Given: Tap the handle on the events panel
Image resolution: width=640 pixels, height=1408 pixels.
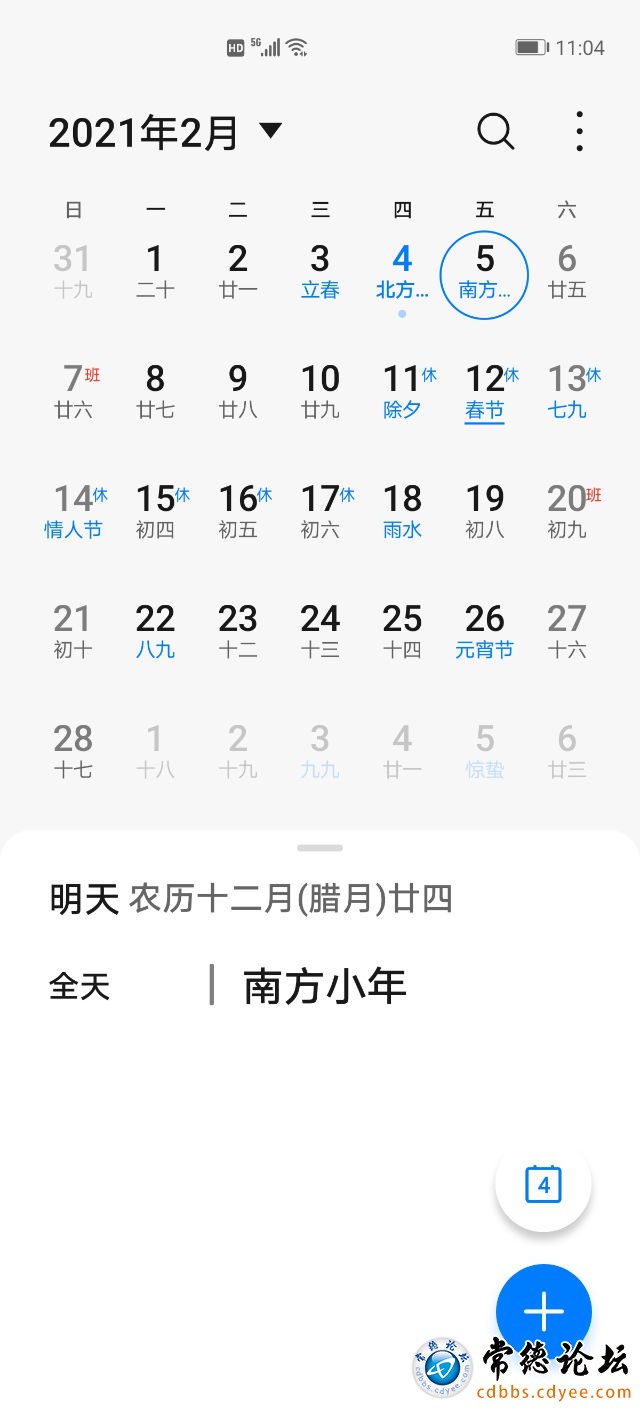Looking at the screenshot, I should [x=320, y=848].
